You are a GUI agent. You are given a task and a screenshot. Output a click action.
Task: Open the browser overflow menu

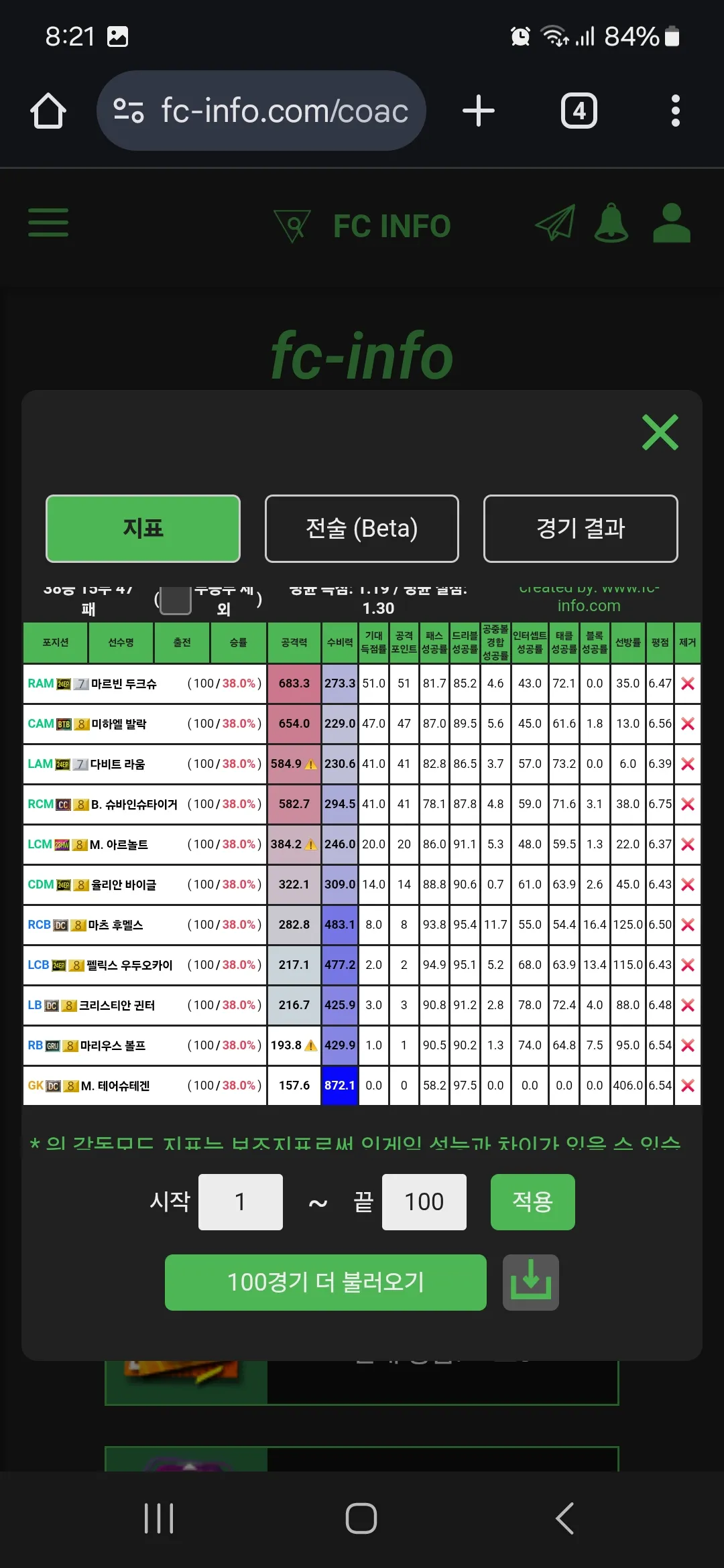[675, 111]
